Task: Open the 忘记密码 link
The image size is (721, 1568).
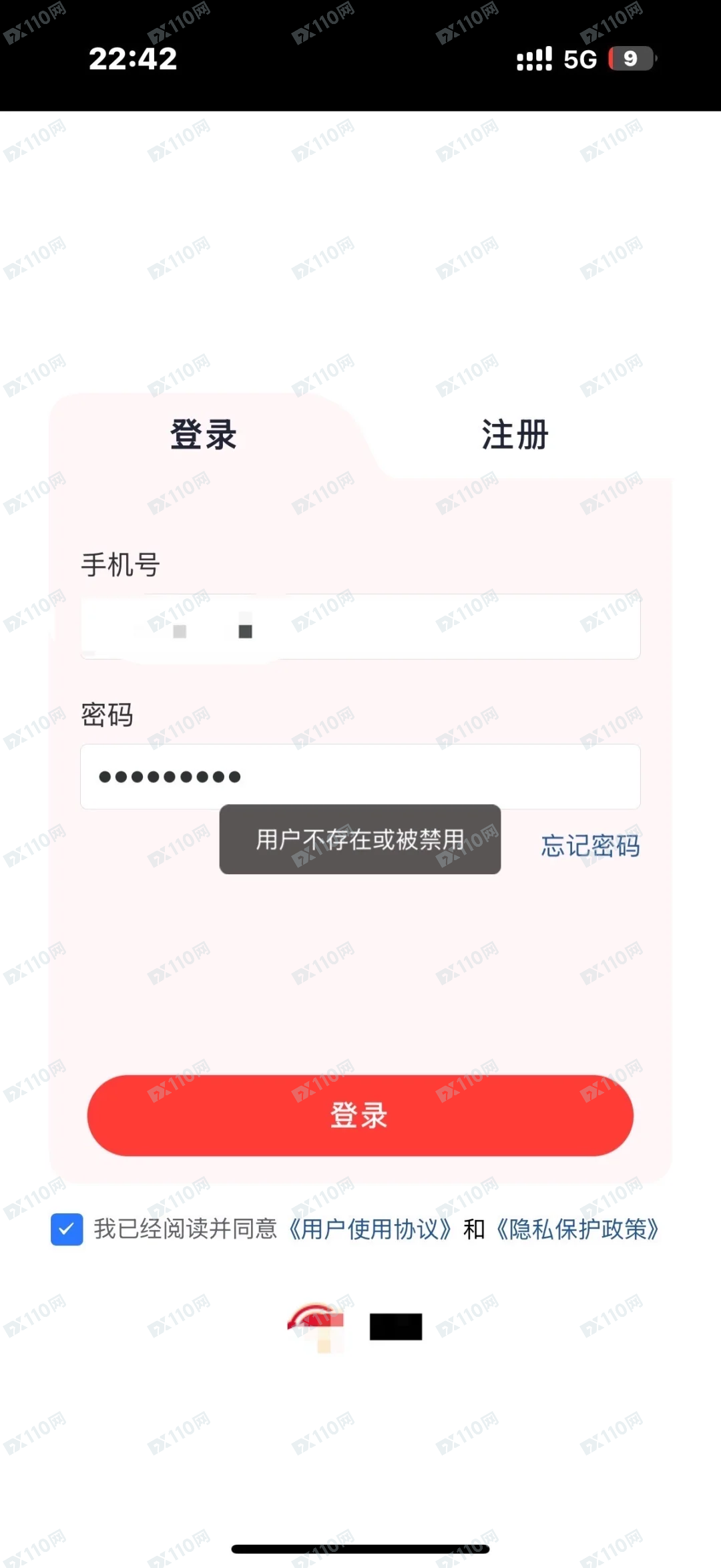Action: 590,845
